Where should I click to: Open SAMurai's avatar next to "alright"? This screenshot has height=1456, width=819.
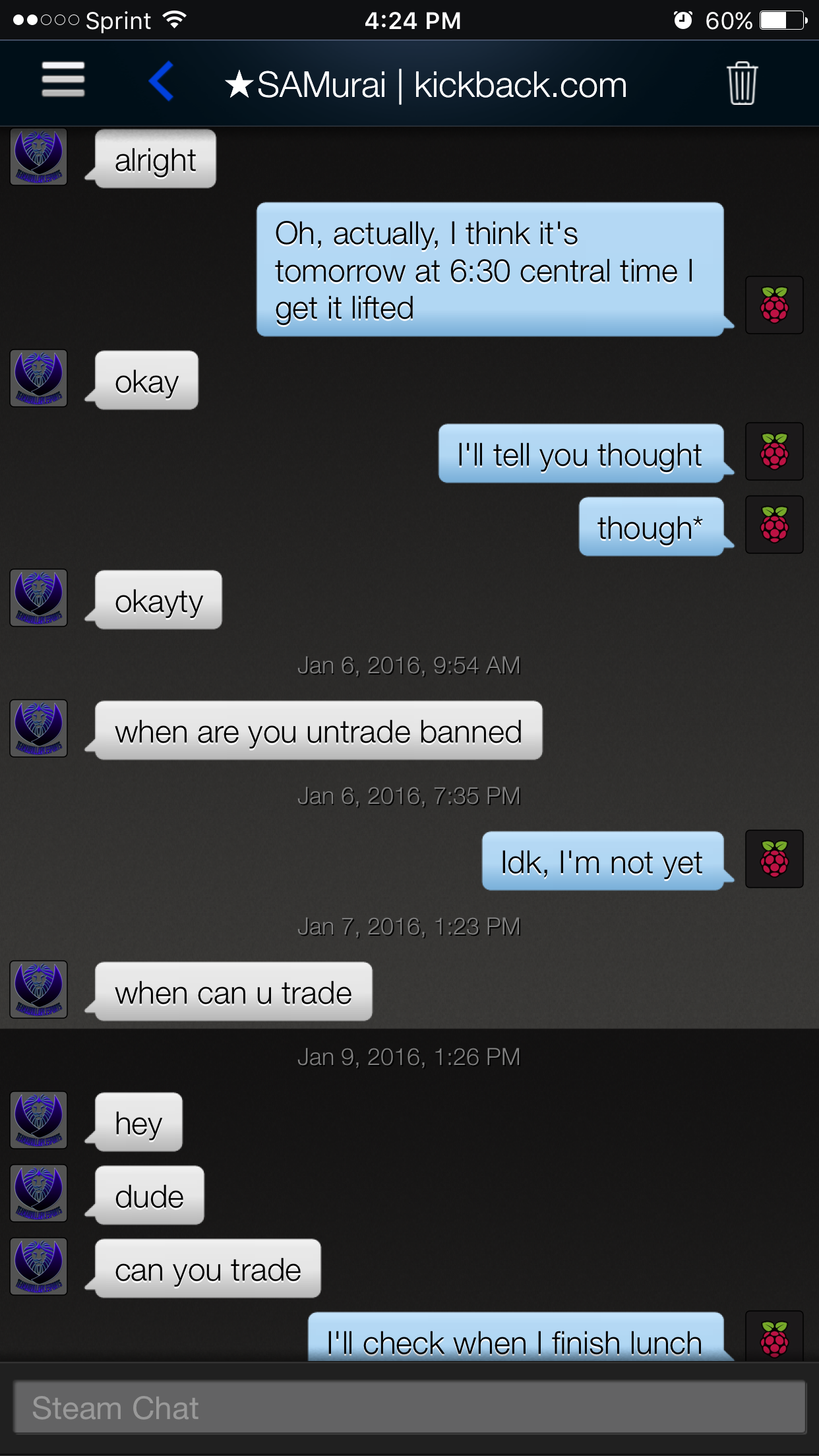pos(39,157)
